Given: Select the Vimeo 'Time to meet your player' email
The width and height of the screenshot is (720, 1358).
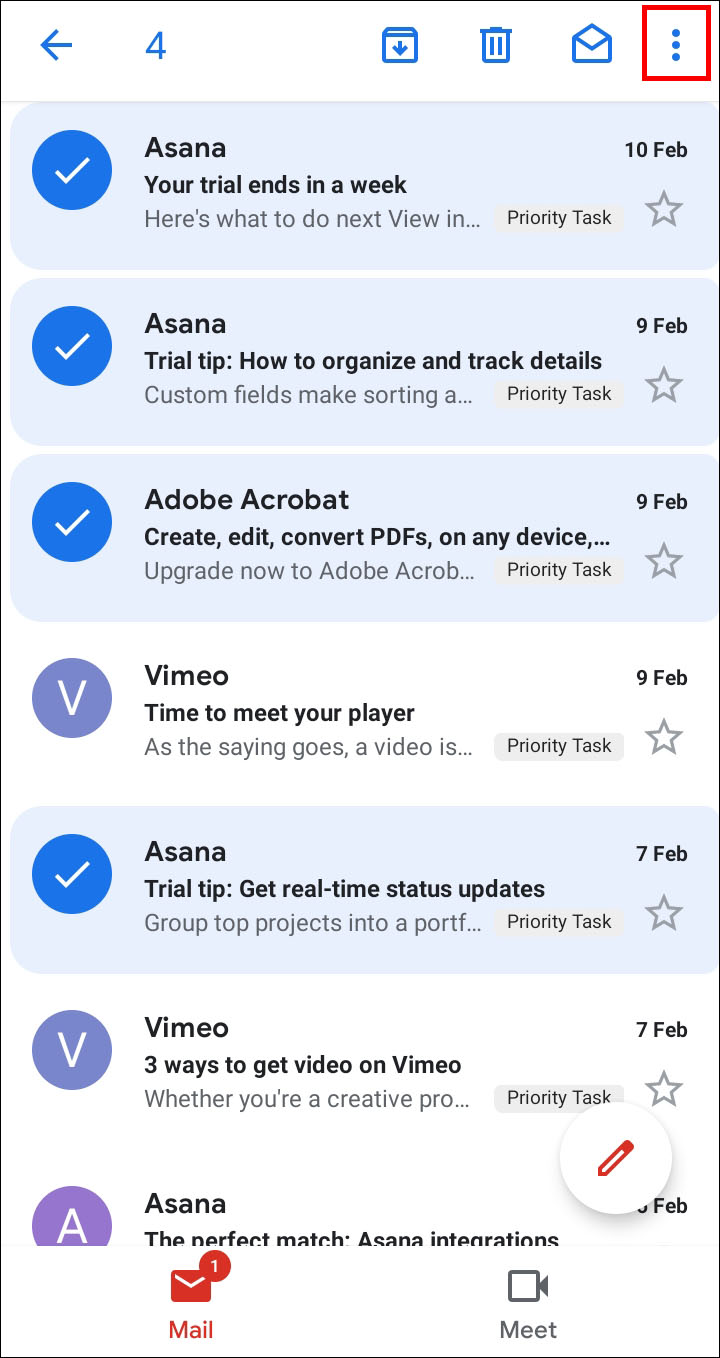Looking at the screenshot, I should pyautogui.click(x=72, y=700).
